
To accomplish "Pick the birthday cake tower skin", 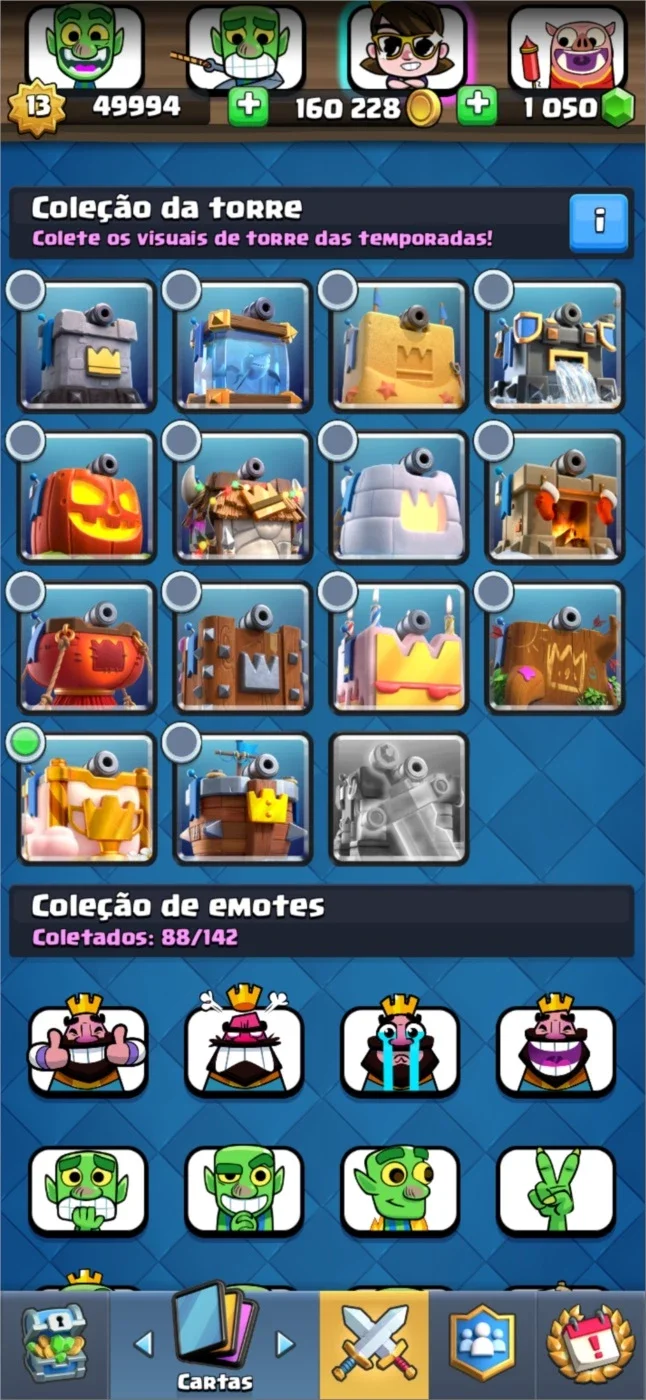I will [x=400, y=647].
